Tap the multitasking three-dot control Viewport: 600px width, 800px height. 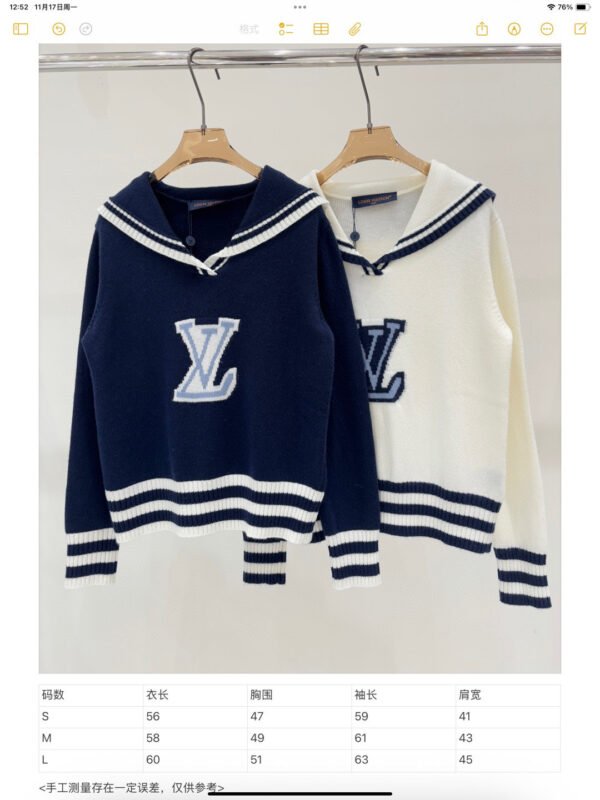tap(300, 7)
